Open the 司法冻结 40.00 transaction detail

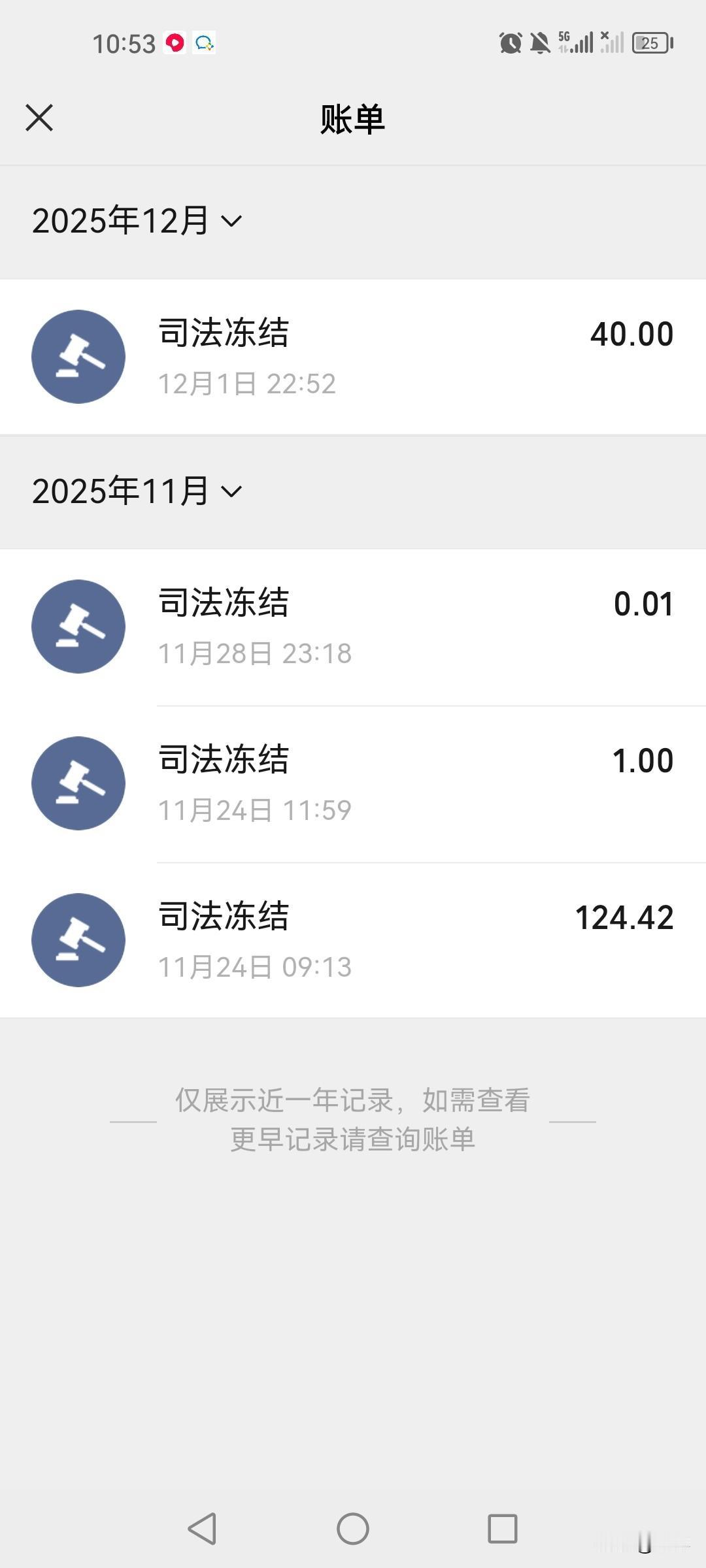pyautogui.click(x=353, y=357)
